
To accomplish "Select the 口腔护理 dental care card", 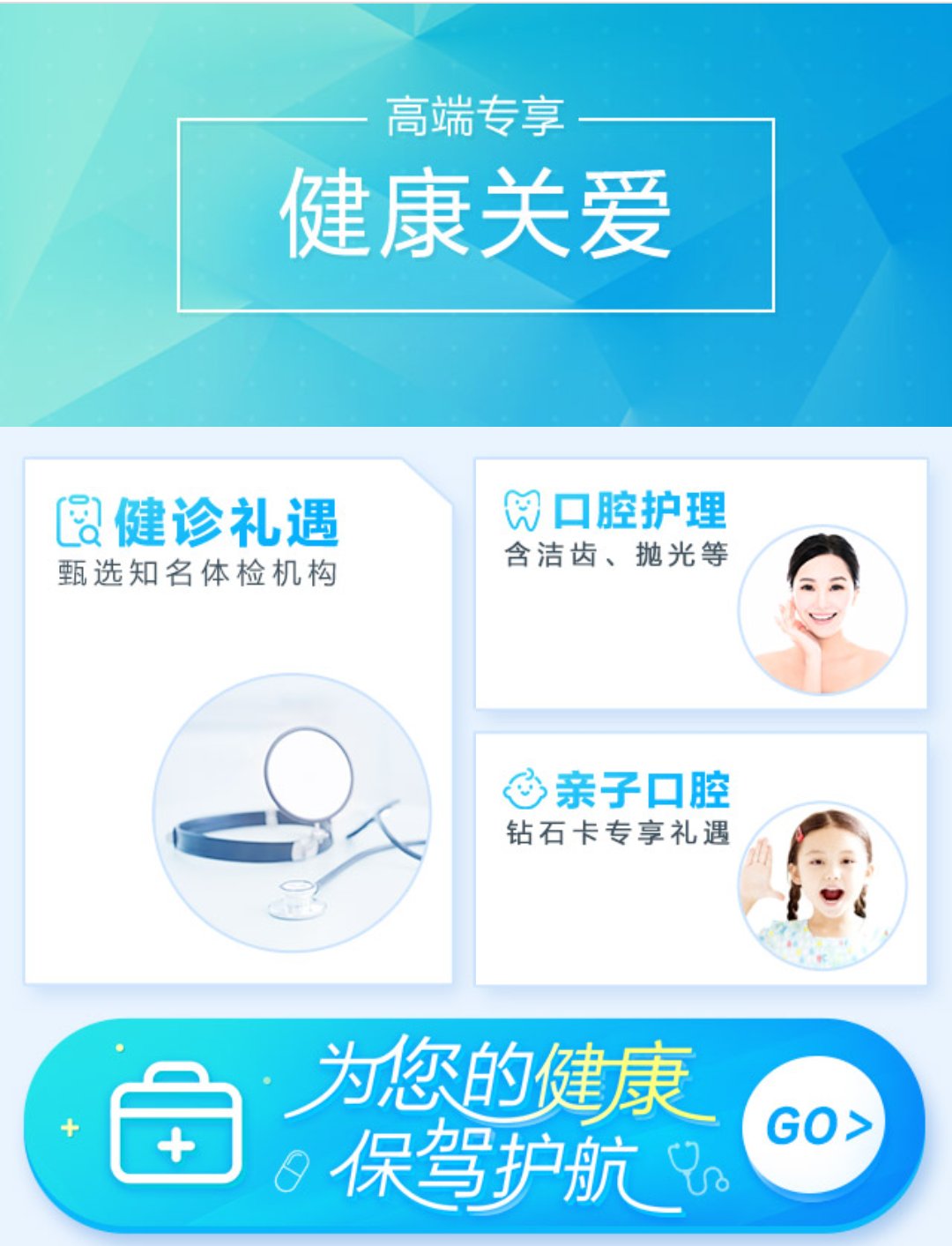I will (701, 583).
